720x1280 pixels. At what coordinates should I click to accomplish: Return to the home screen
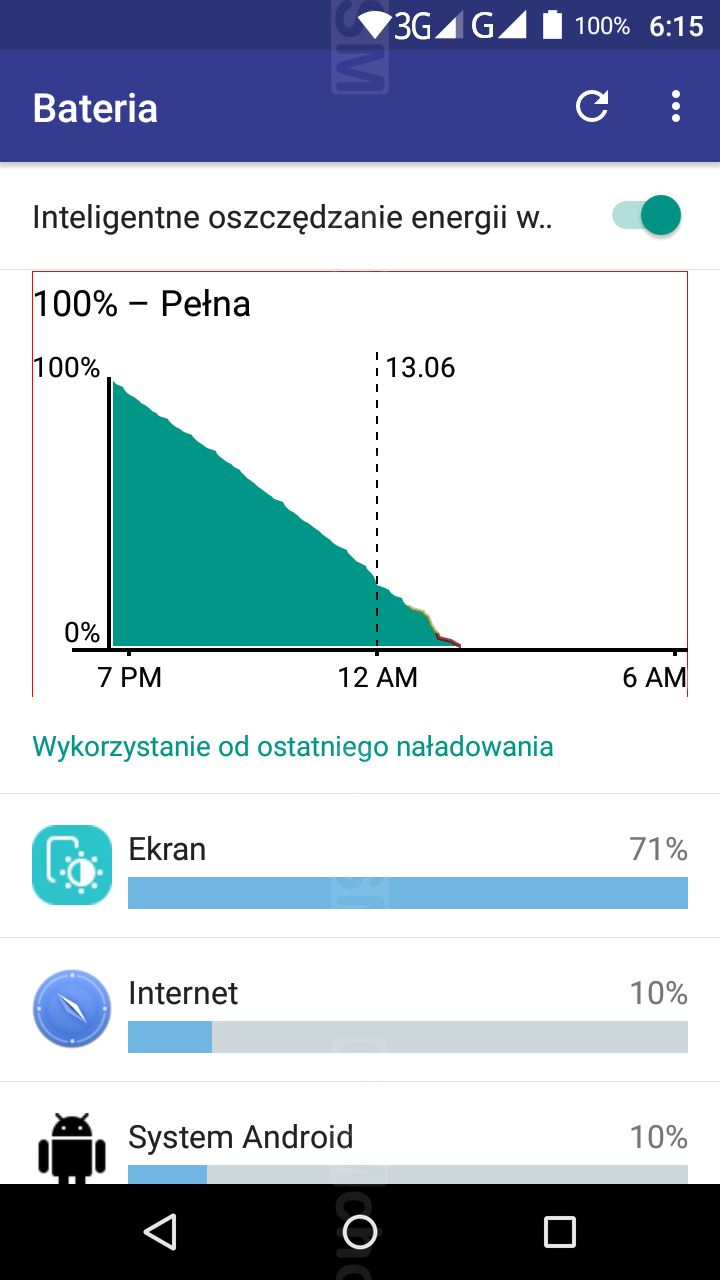tap(360, 1232)
